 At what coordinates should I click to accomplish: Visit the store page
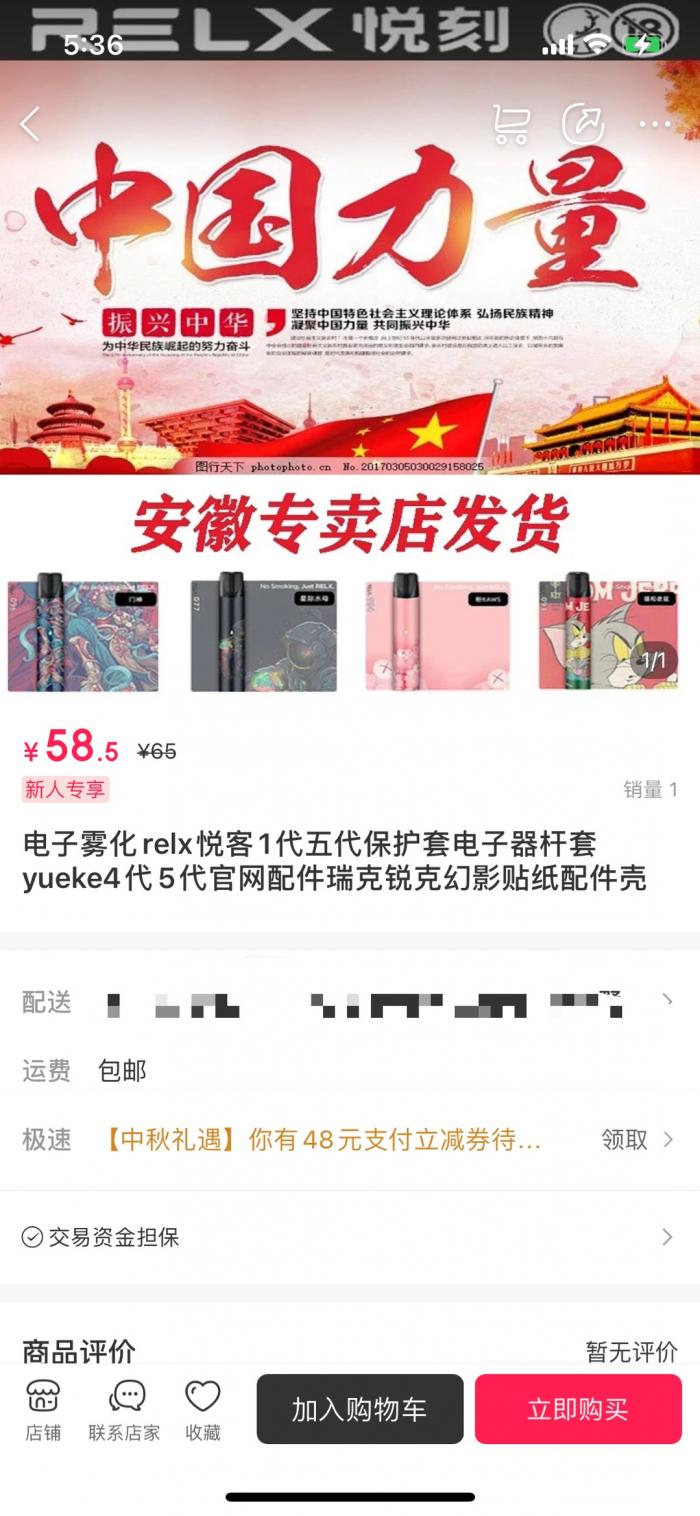(x=43, y=1409)
